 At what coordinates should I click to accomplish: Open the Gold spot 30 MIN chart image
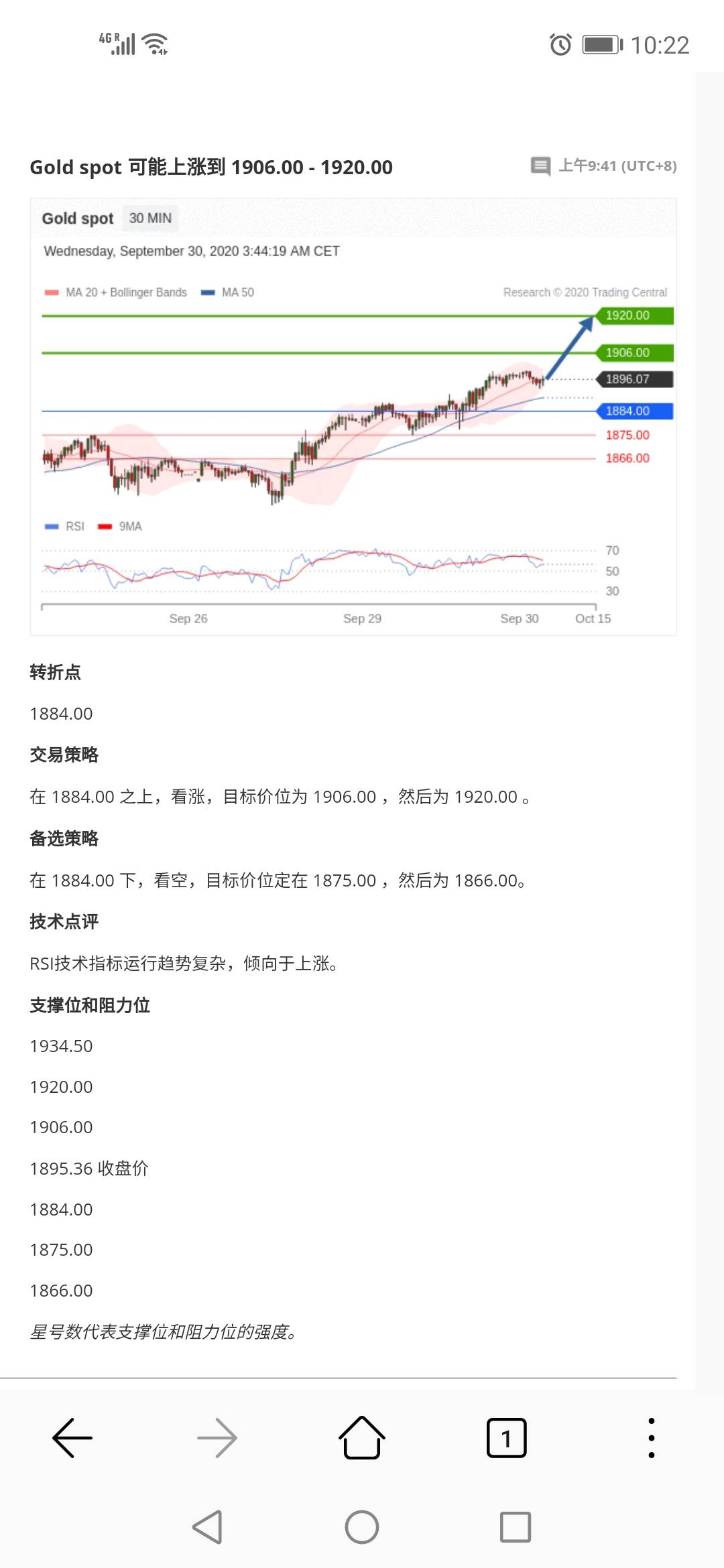coord(353,416)
